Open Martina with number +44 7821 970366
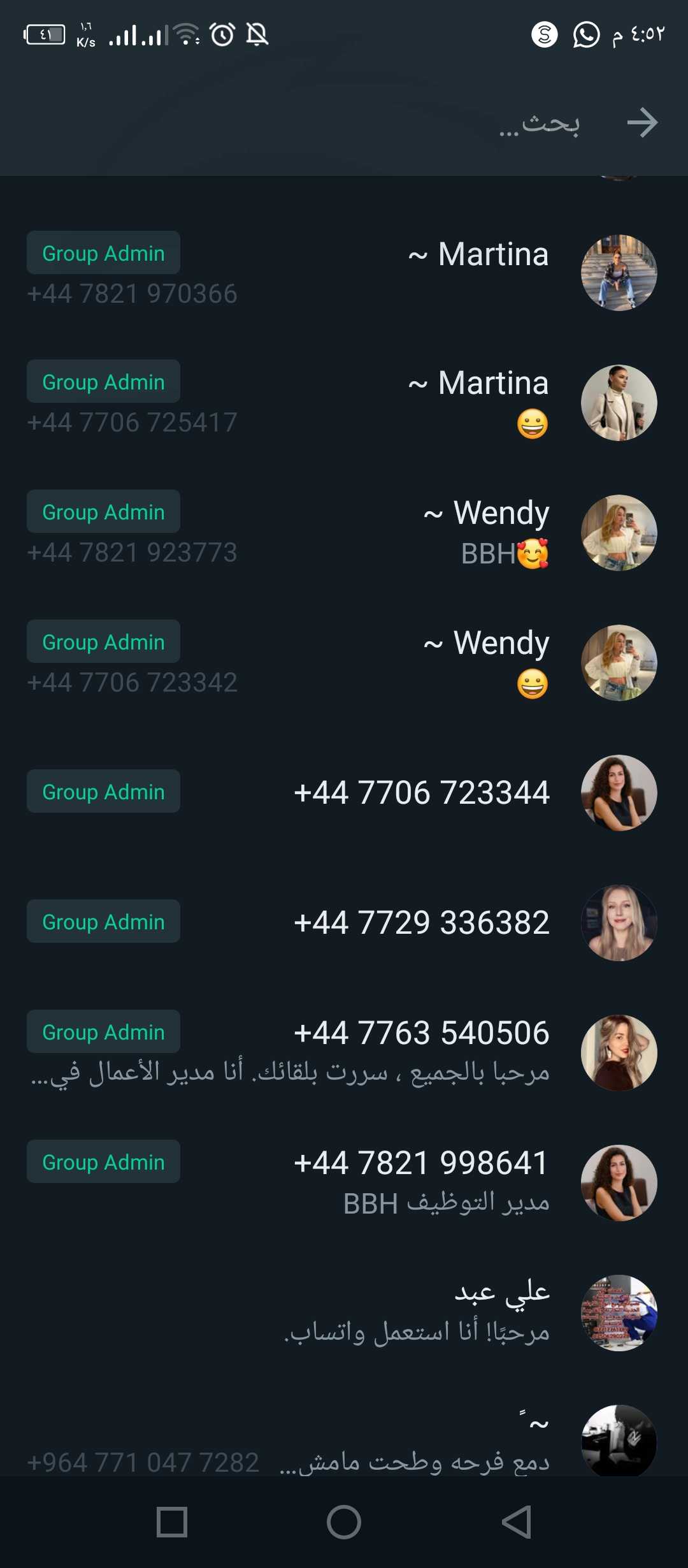 coord(344,273)
